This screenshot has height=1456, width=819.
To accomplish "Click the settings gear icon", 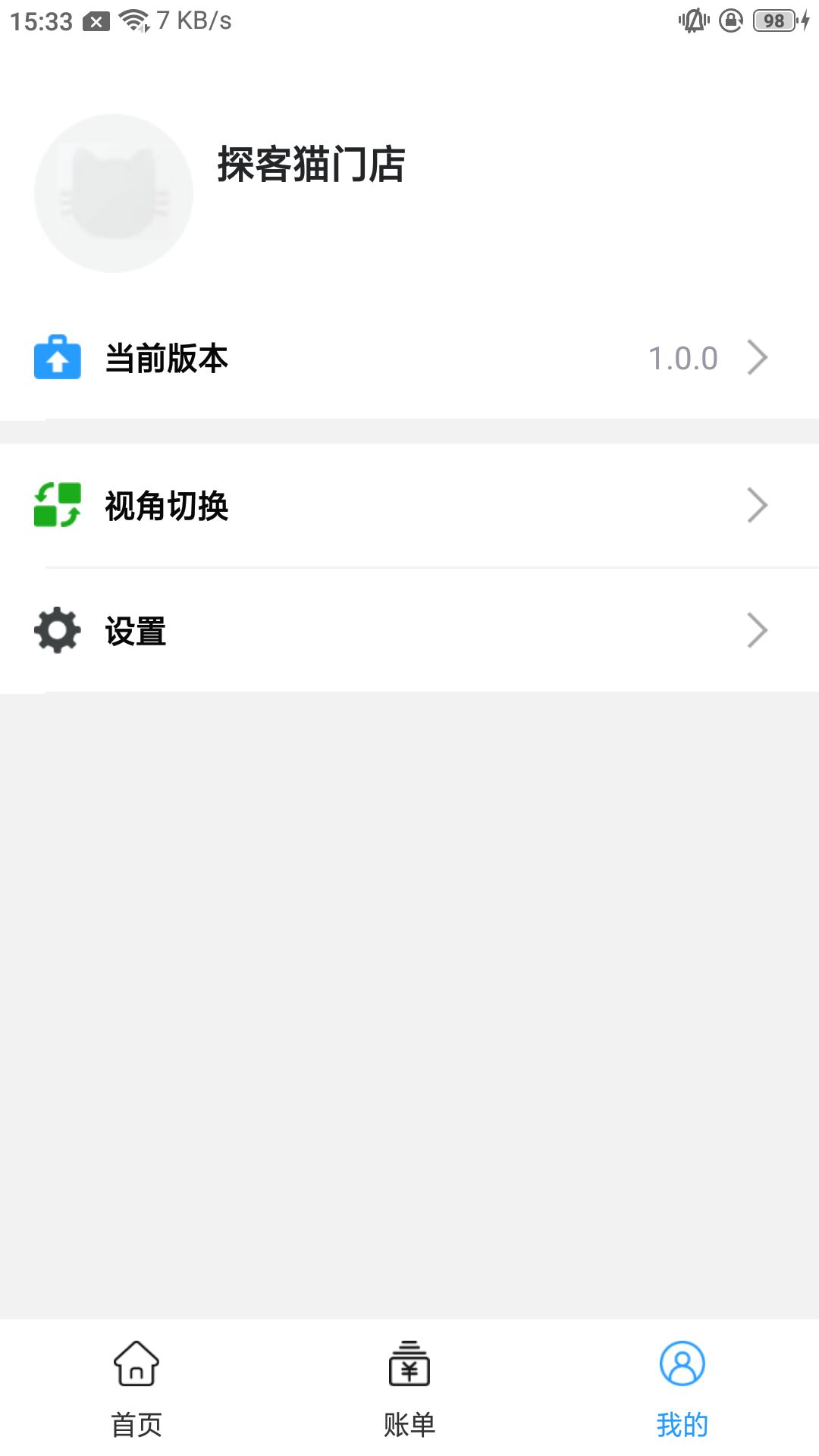I will (x=56, y=629).
